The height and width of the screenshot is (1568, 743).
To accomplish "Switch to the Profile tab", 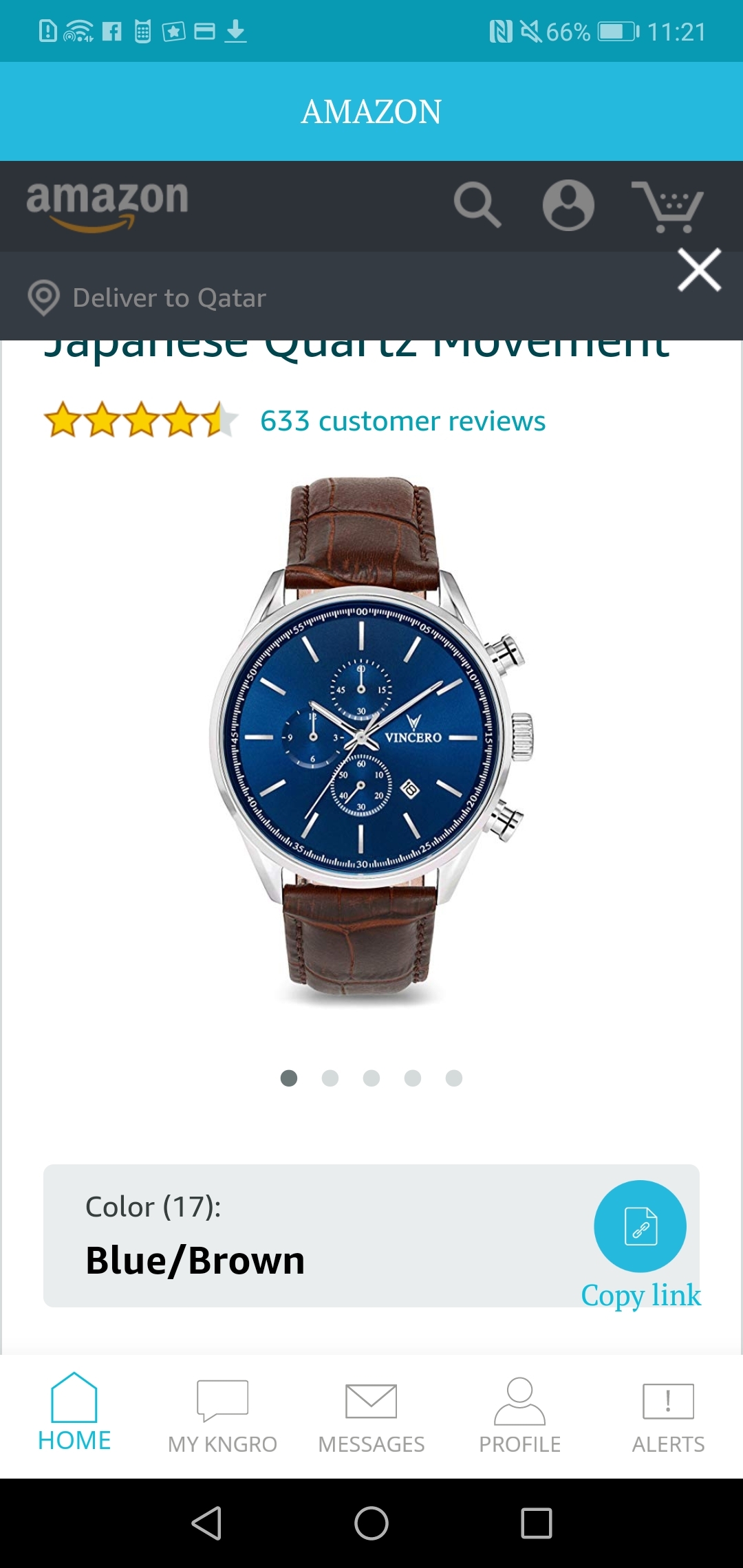I will click(520, 1415).
